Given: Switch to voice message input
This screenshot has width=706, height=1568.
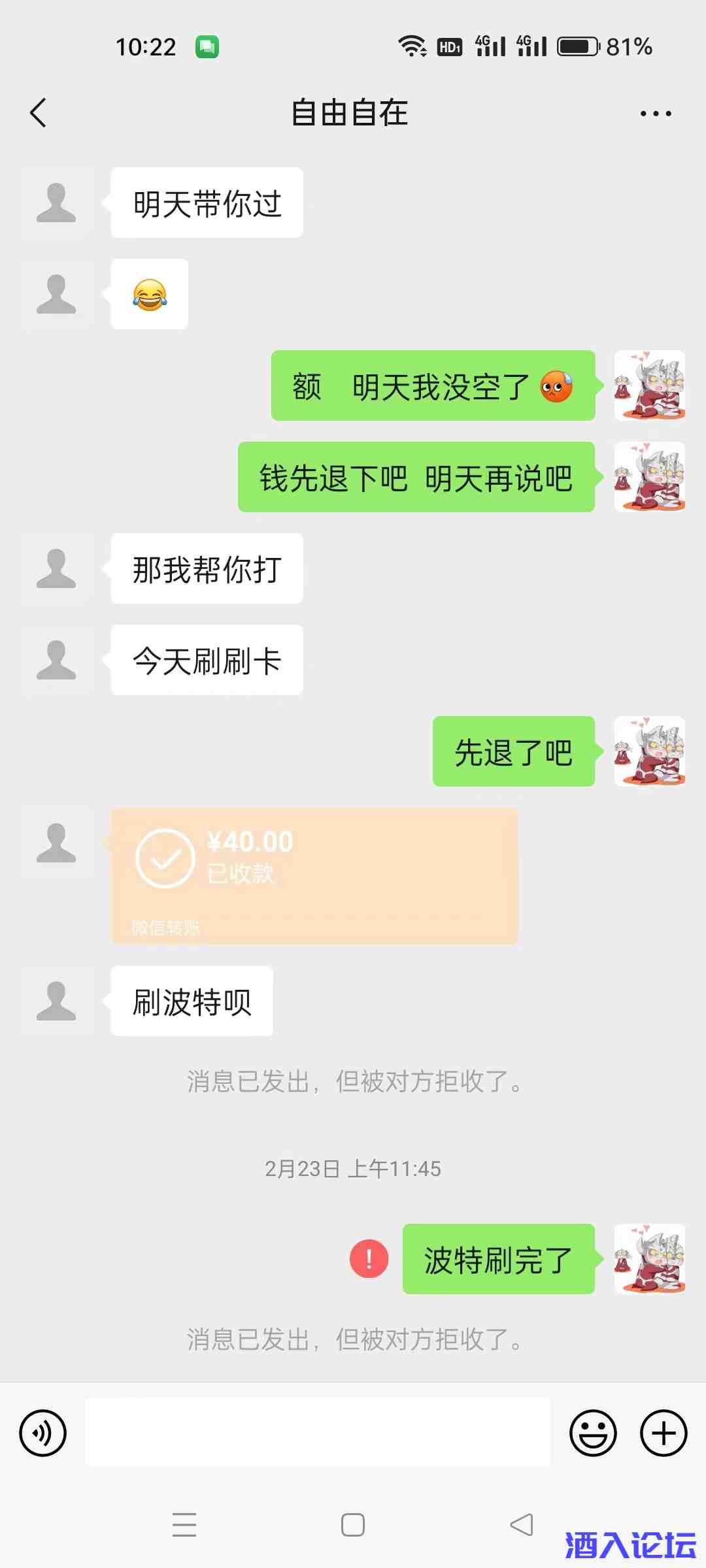Looking at the screenshot, I should [x=43, y=1433].
